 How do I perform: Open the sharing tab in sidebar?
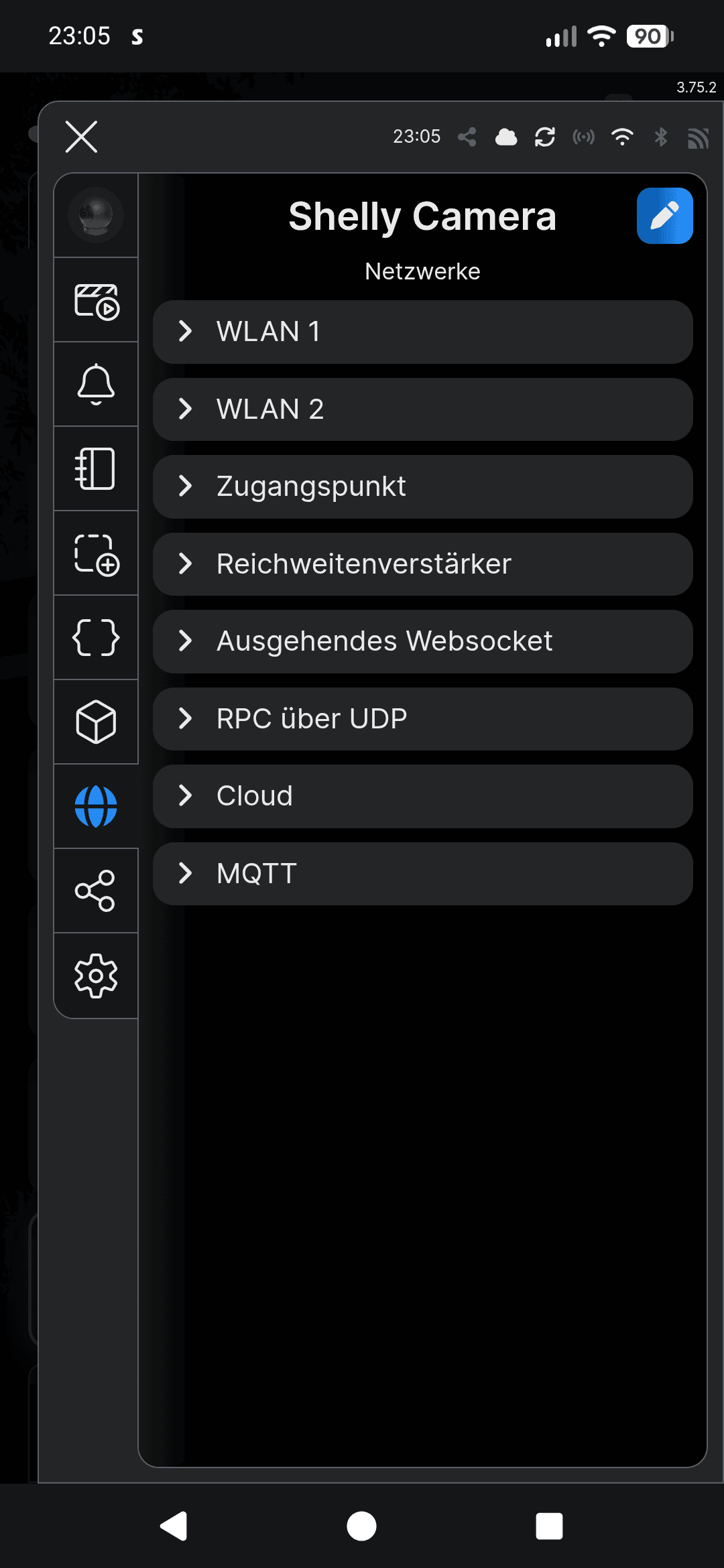(x=96, y=891)
